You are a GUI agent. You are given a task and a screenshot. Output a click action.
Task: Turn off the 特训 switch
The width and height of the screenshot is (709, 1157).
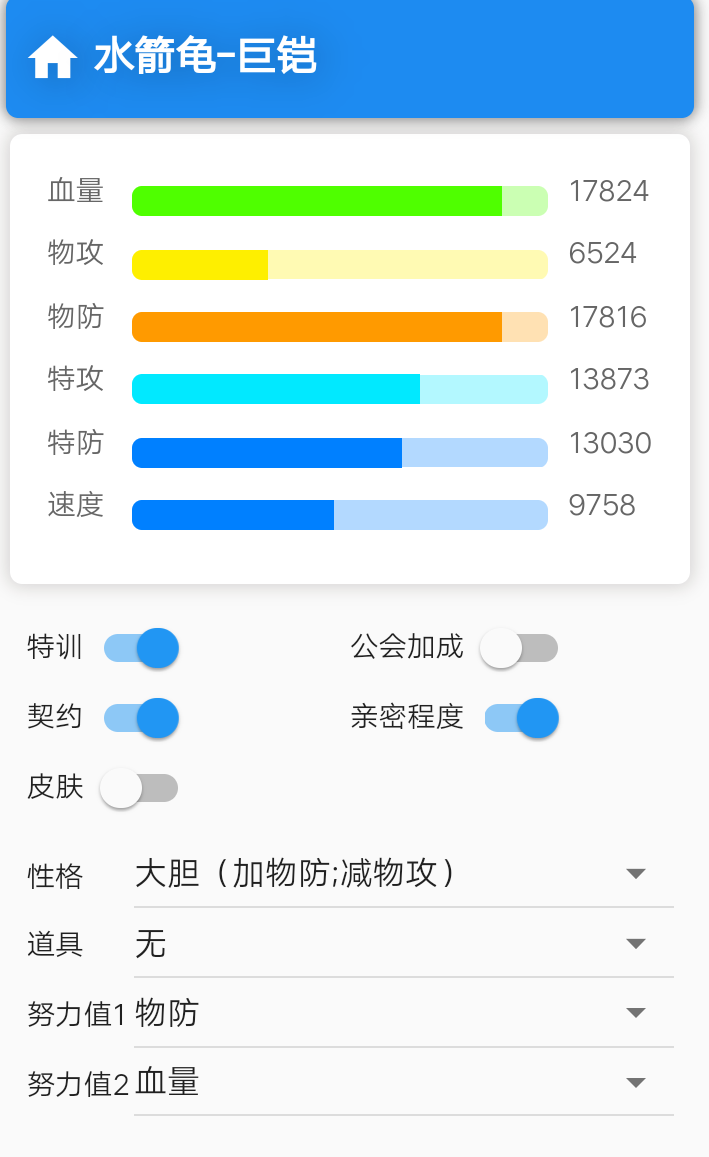click(x=141, y=648)
